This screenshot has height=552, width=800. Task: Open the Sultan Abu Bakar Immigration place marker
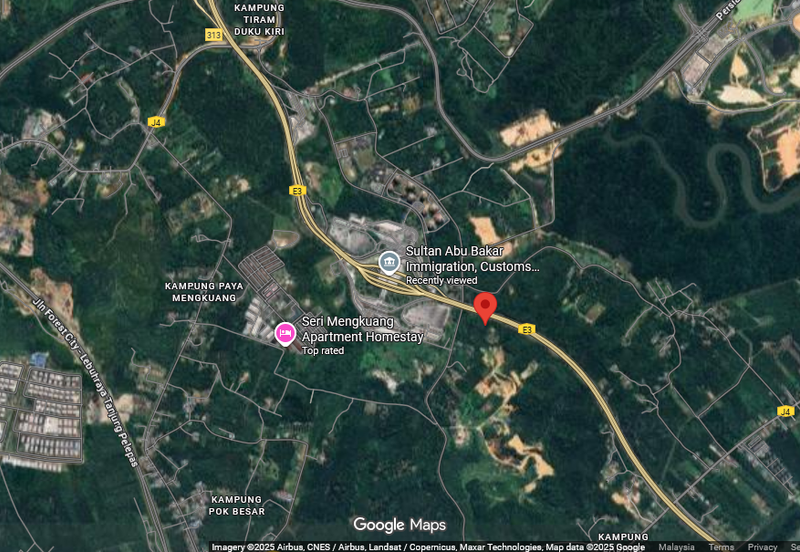tap(389, 263)
